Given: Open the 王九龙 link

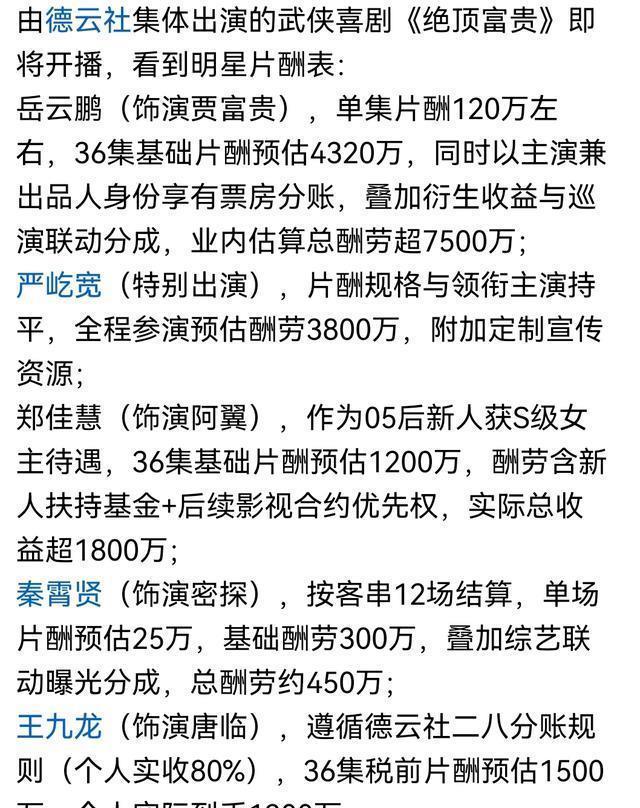Looking at the screenshot, I should click(59, 726).
